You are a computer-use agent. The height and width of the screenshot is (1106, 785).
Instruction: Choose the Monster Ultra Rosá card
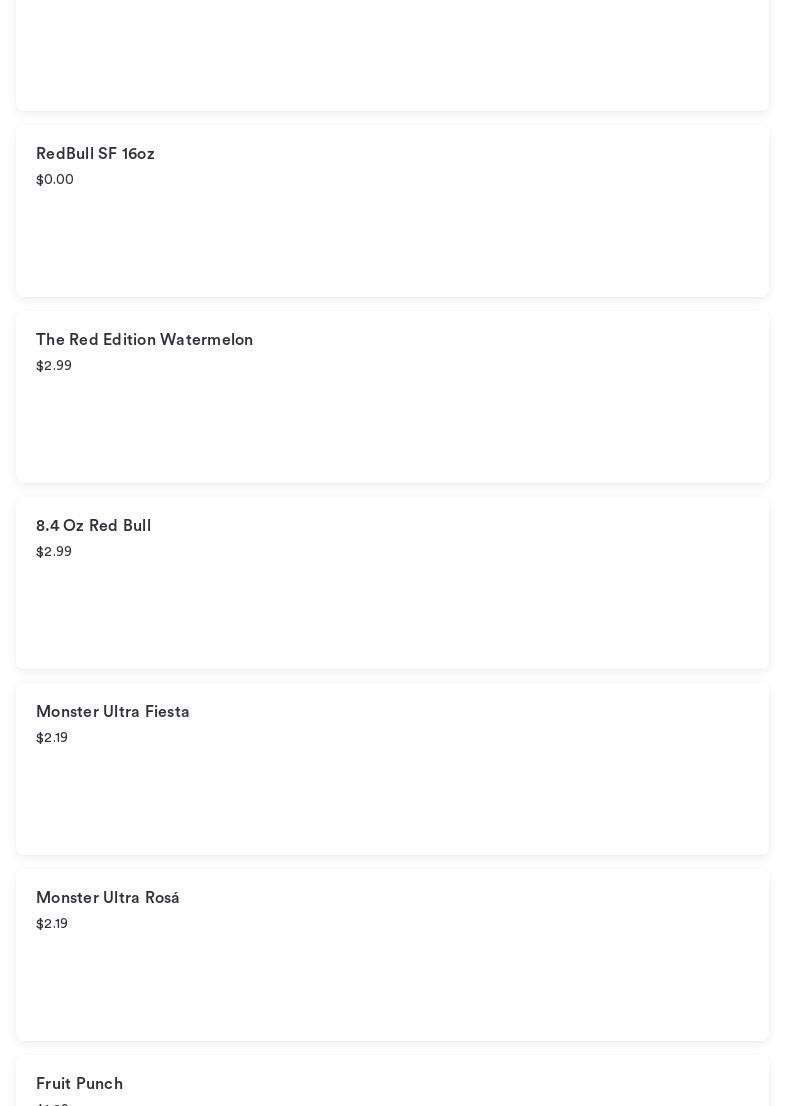[392, 955]
